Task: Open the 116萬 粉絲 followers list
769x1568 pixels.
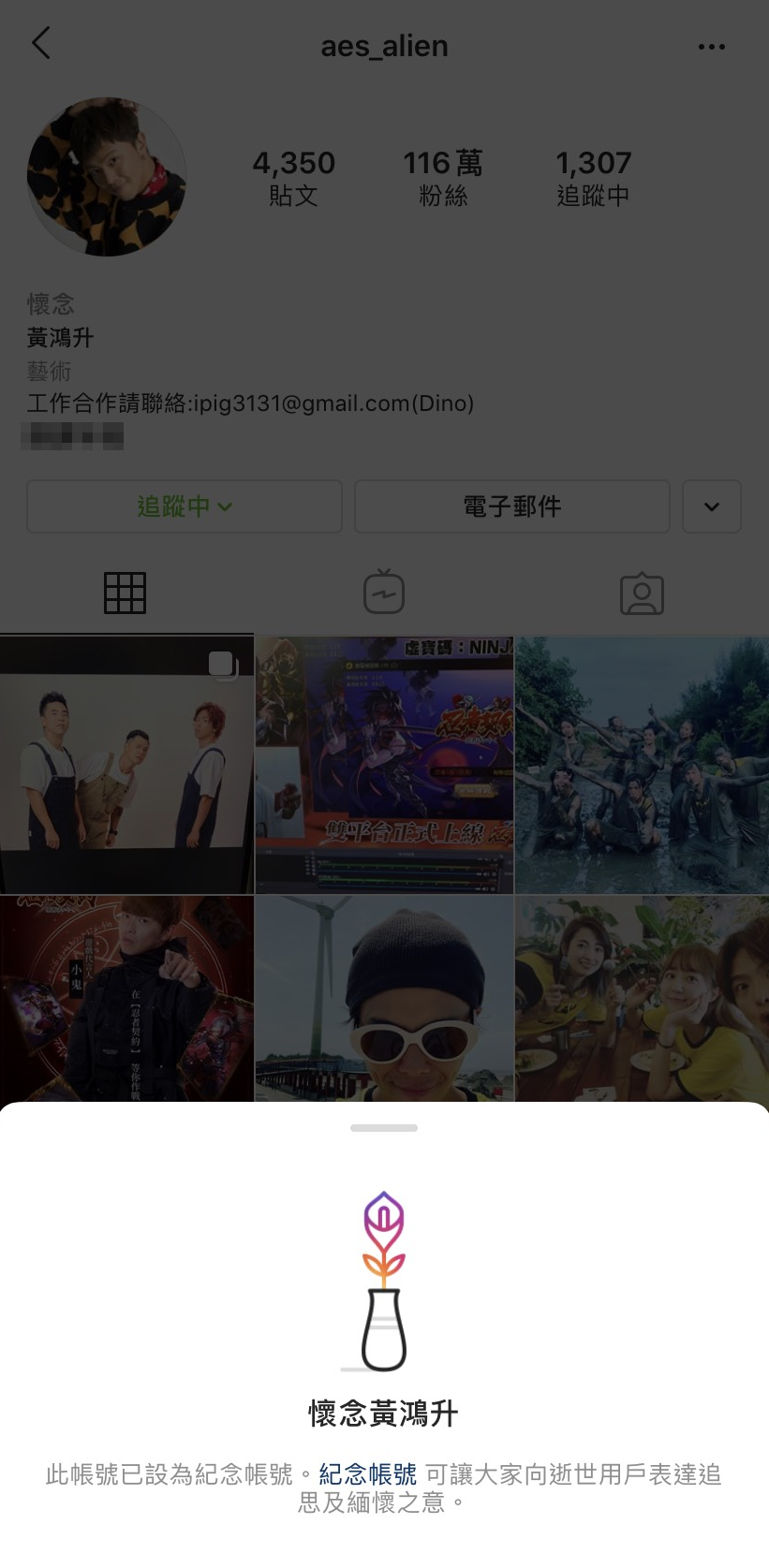Action: point(443,178)
